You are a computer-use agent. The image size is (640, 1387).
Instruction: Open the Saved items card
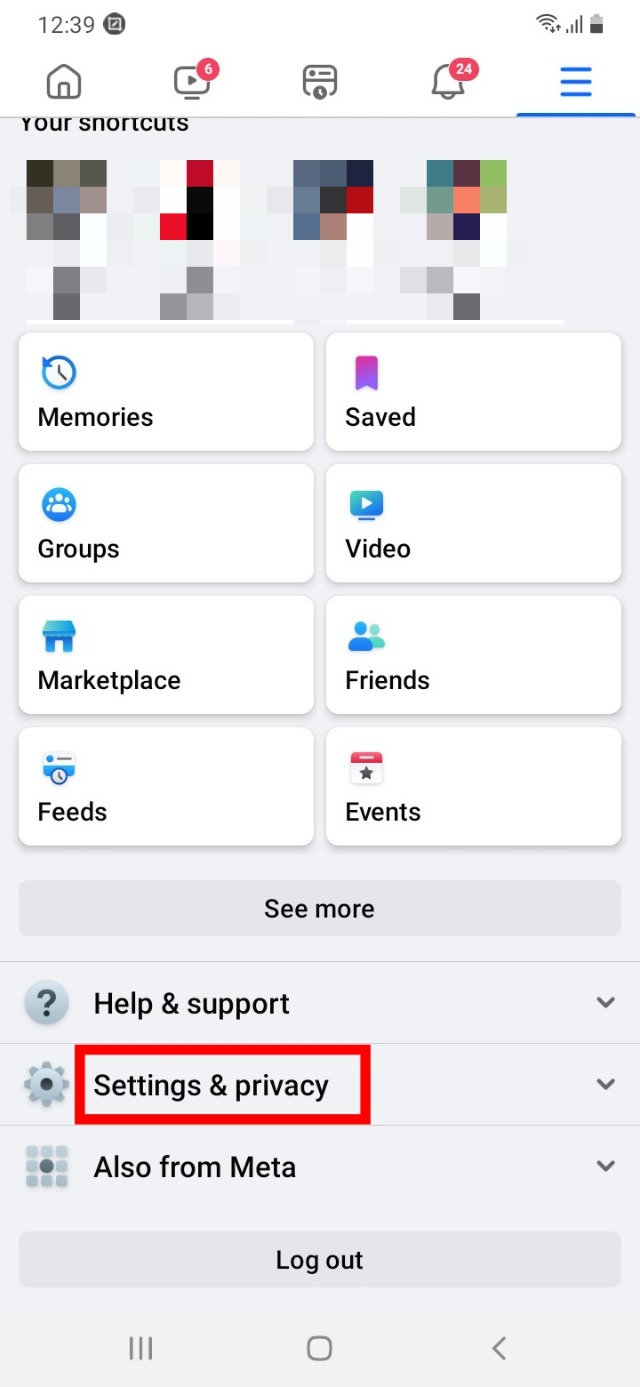click(474, 392)
